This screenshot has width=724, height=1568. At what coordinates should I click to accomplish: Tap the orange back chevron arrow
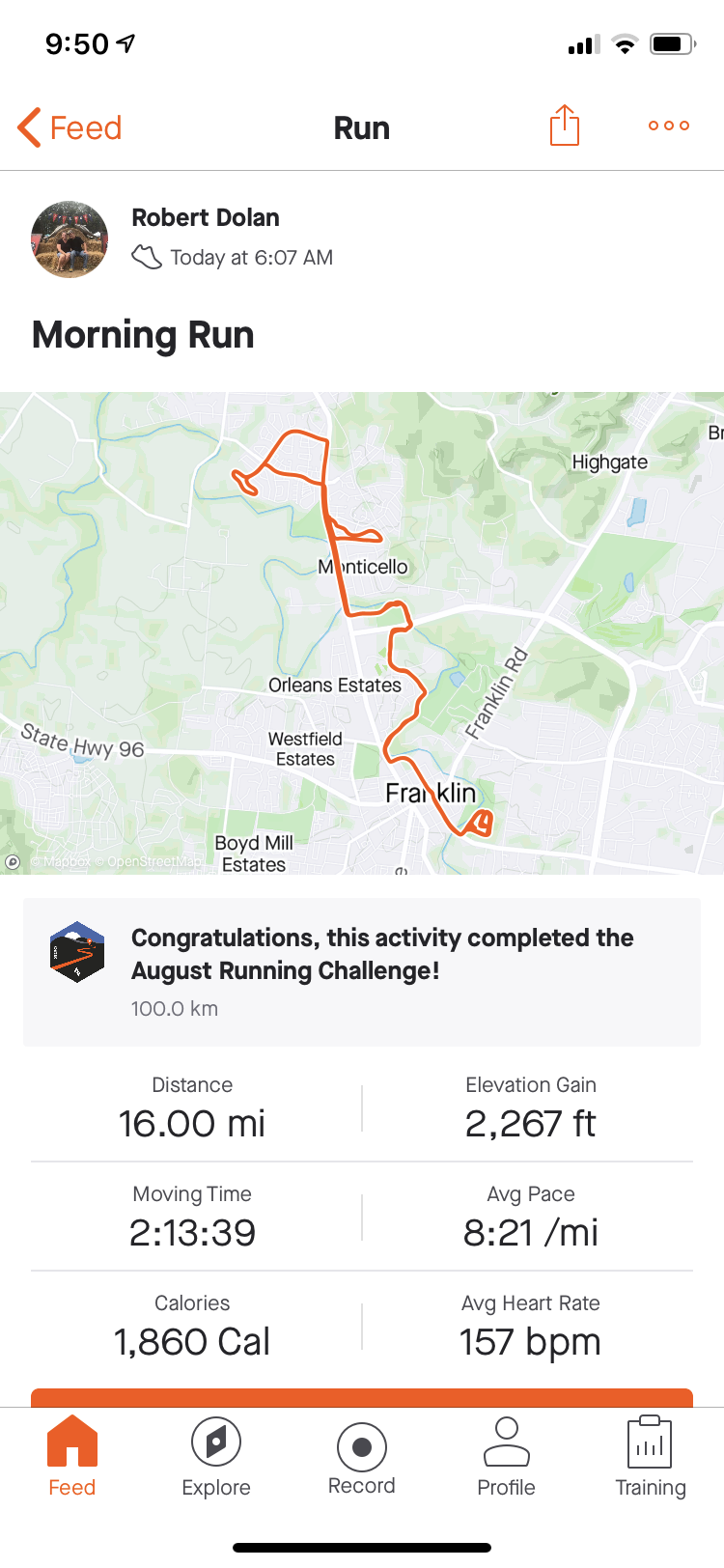(28, 126)
